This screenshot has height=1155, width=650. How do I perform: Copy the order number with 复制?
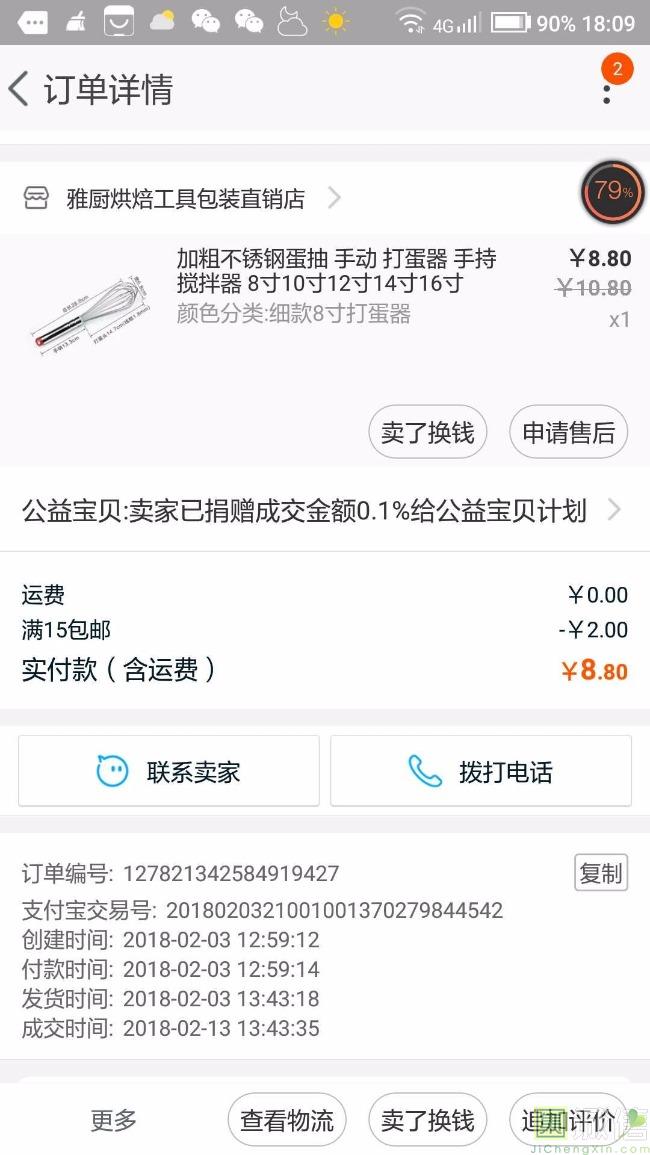600,873
